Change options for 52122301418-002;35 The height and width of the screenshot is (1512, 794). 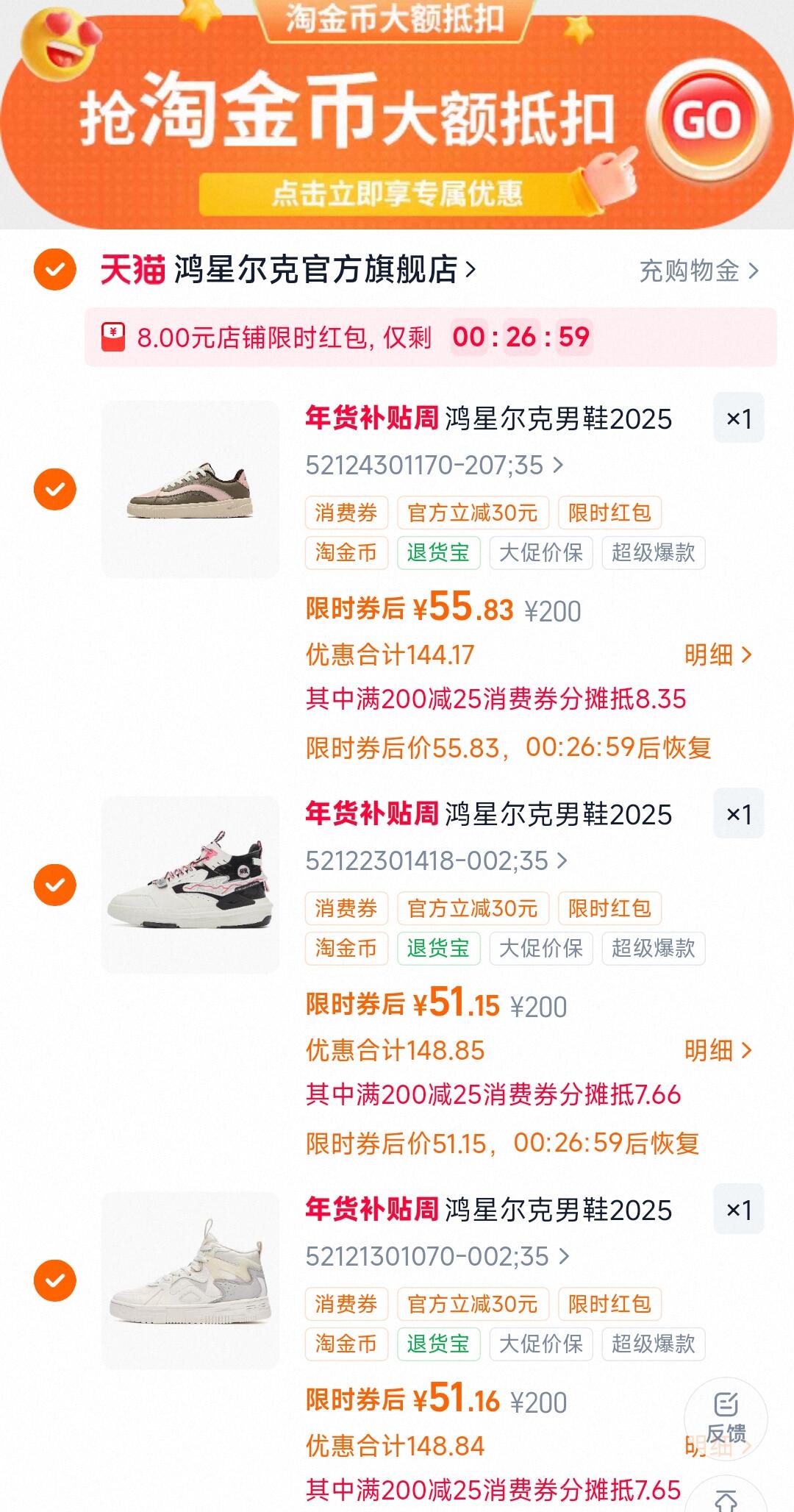point(436,861)
